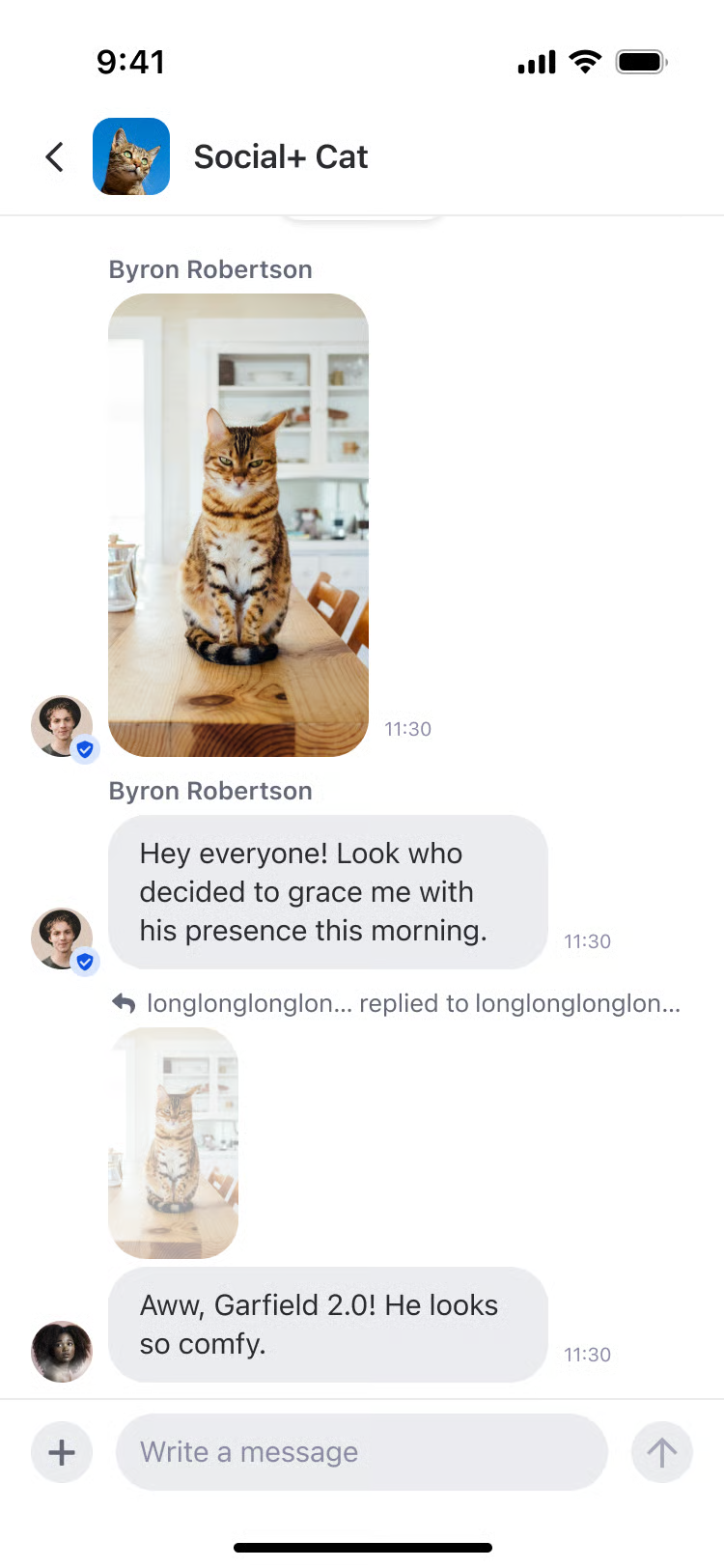Viewport: 724px width, 1568px height.
Task: Send the message with the arrow button
Action: [662, 1452]
